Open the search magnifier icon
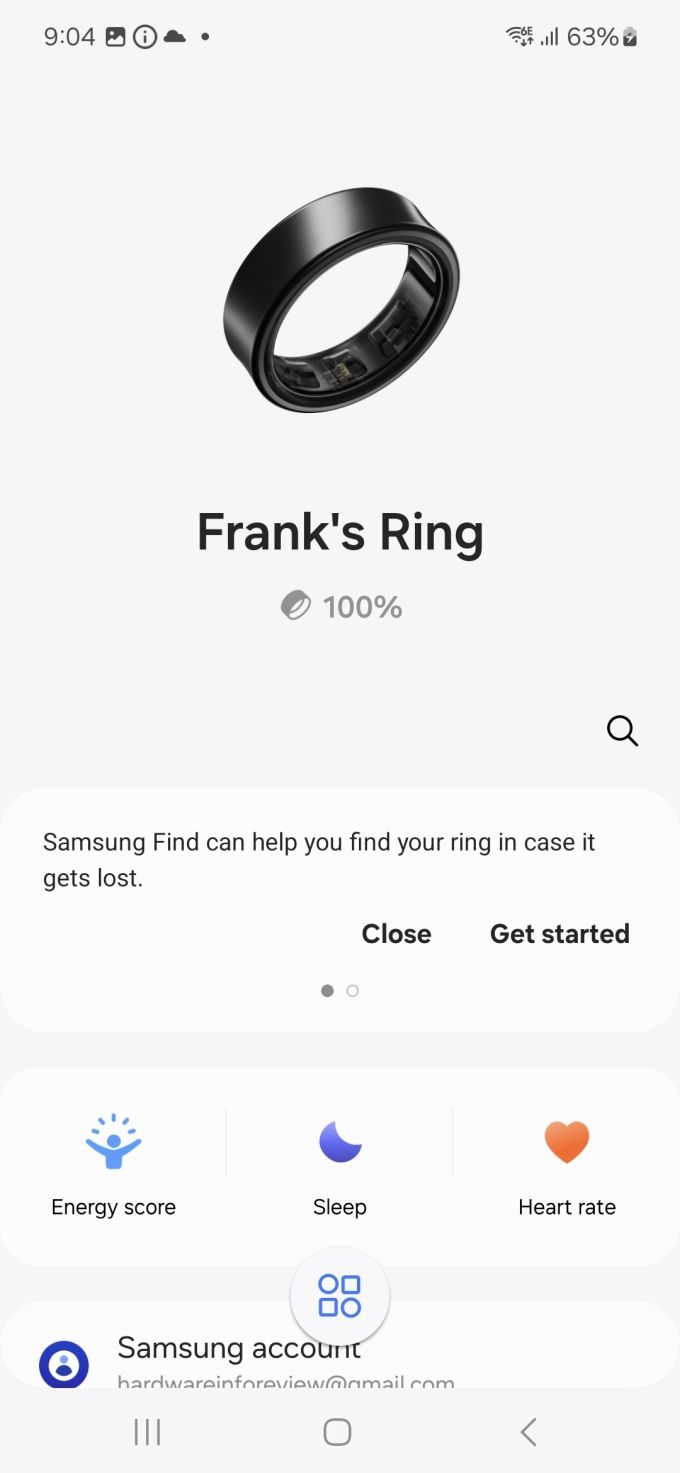680x1473 pixels. click(x=622, y=731)
